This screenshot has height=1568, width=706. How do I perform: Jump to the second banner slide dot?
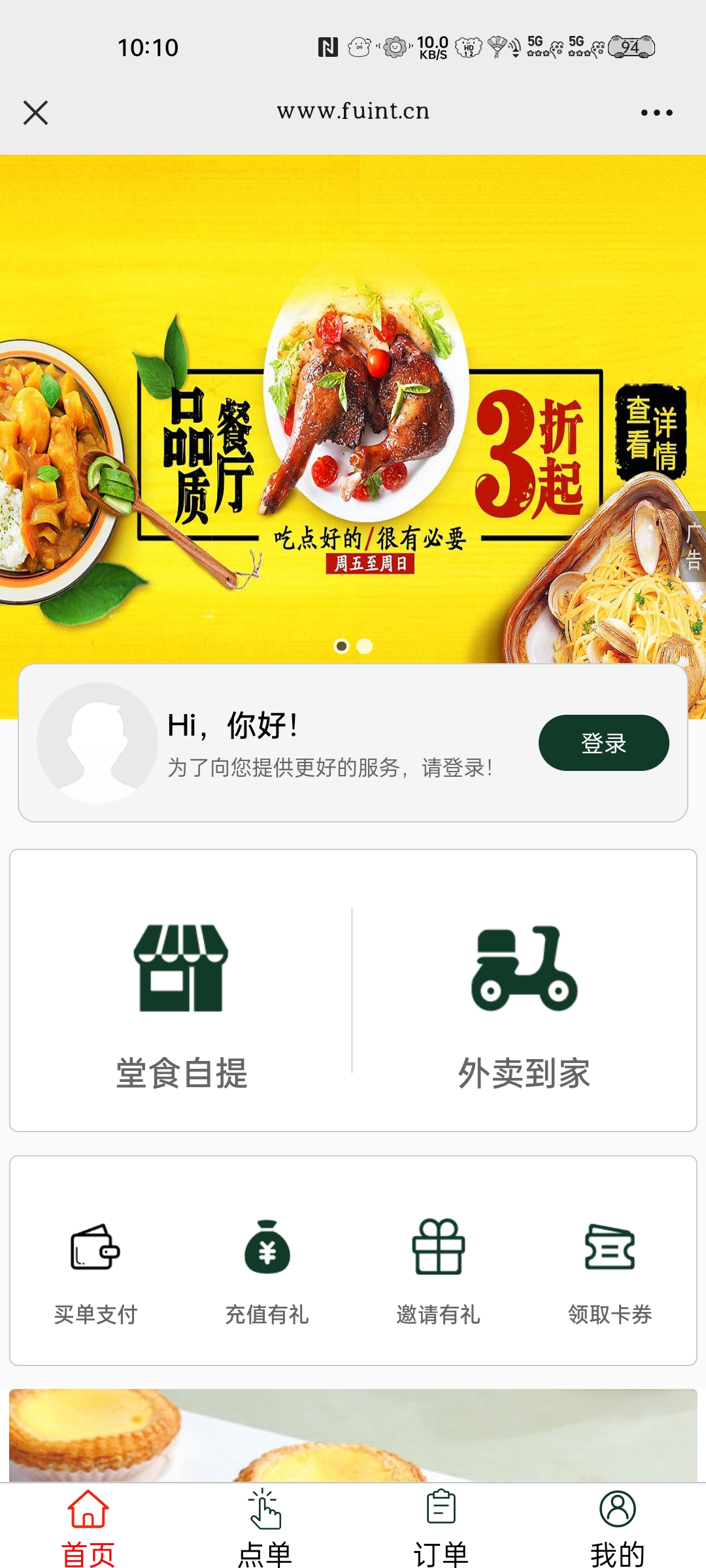point(365,646)
